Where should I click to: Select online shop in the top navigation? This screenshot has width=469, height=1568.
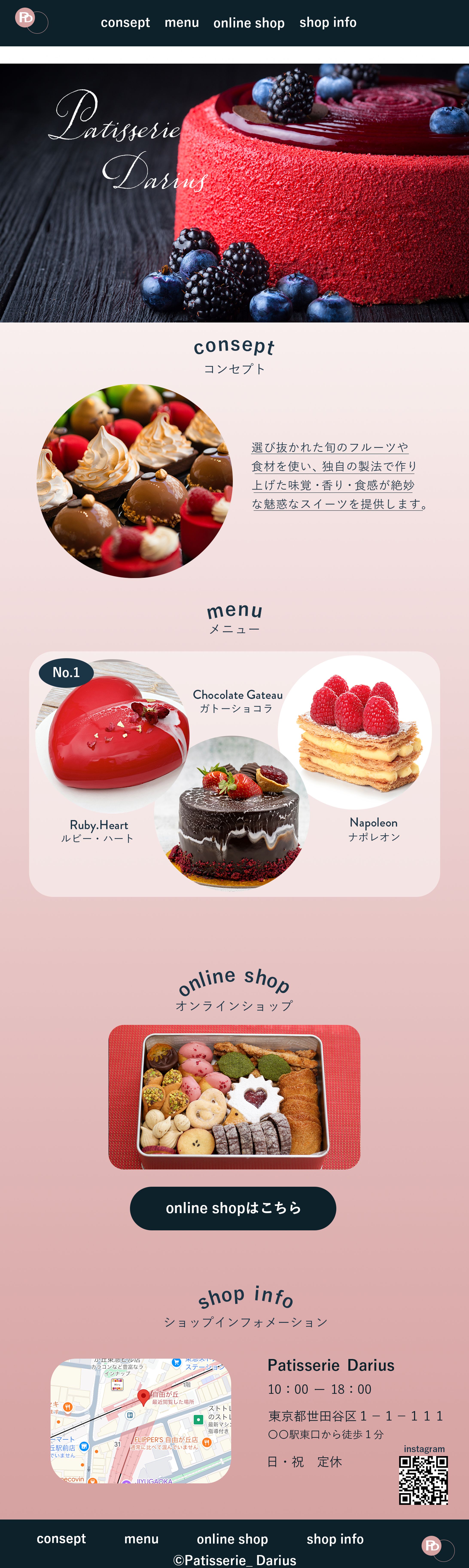(249, 23)
